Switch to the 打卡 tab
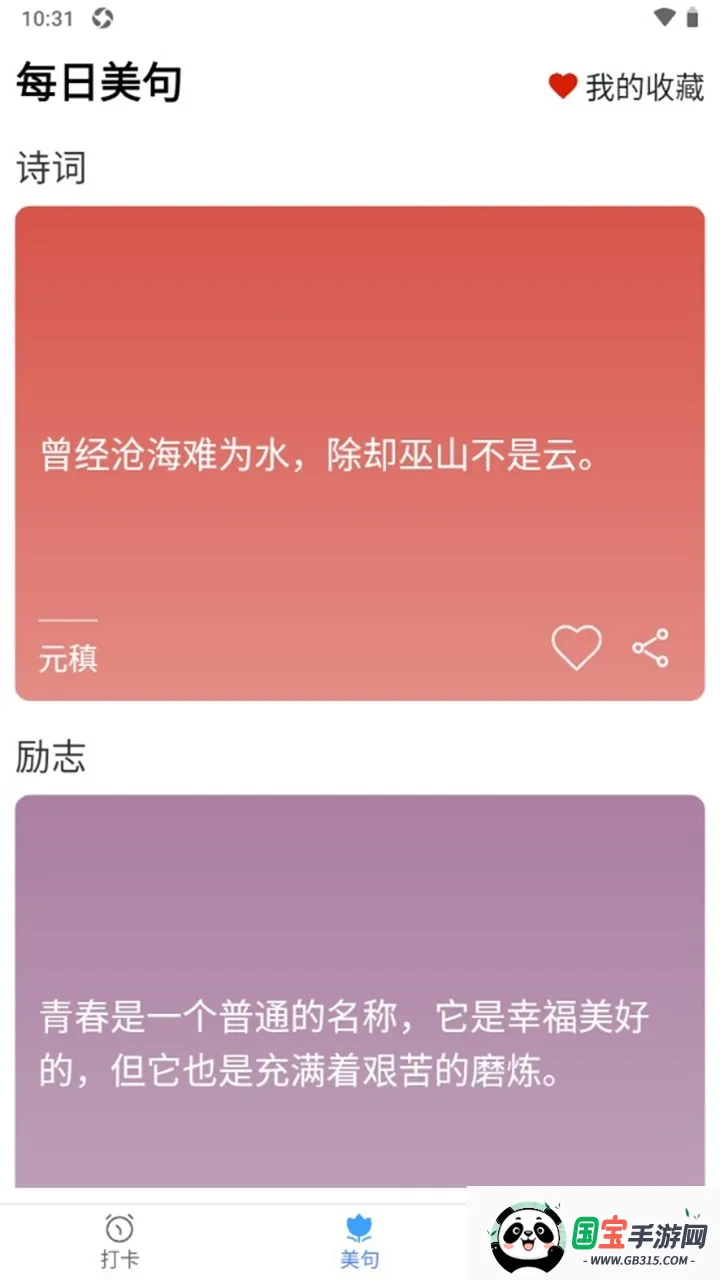The image size is (720, 1280). pos(119,1241)
